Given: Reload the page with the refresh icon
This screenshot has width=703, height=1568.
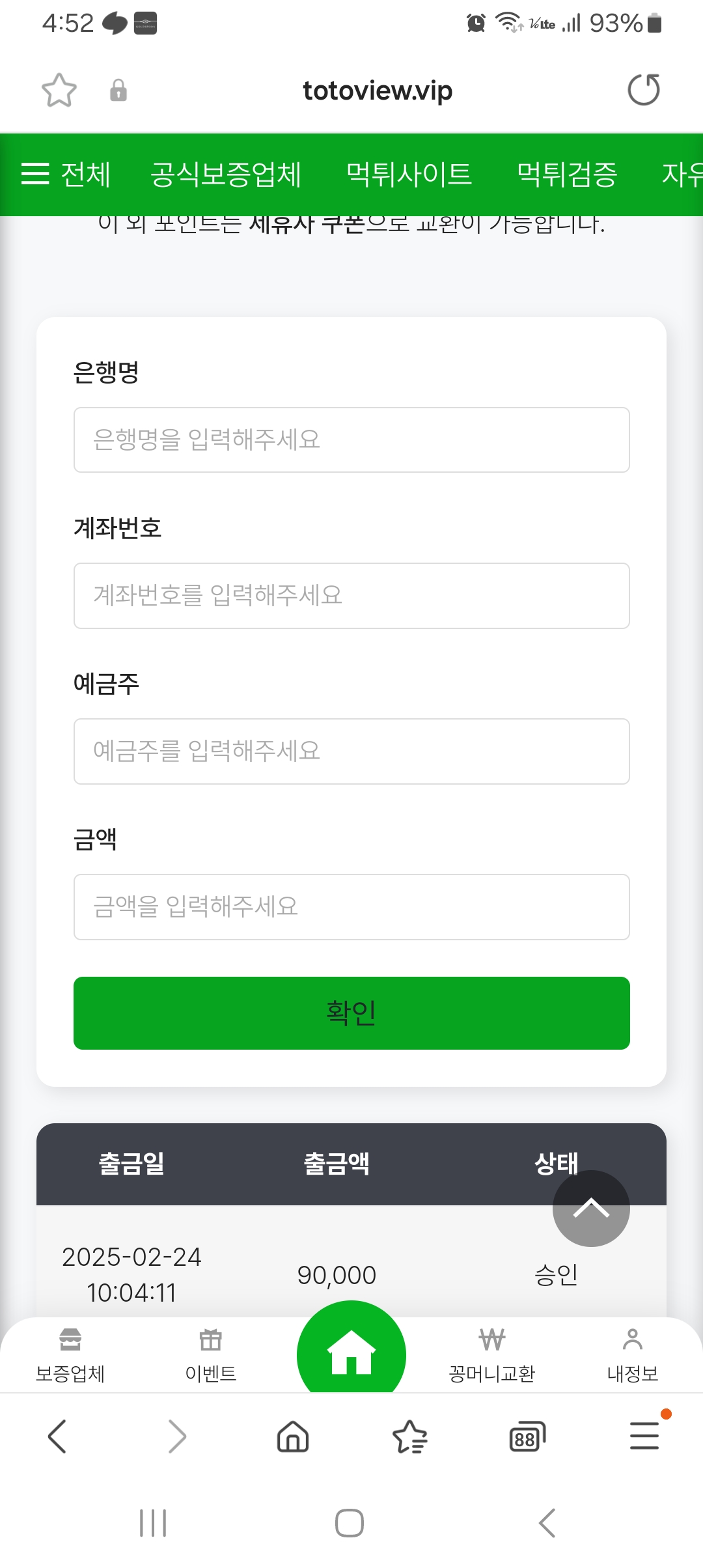Looking at the screenshot, I should (x=644, y=90).
